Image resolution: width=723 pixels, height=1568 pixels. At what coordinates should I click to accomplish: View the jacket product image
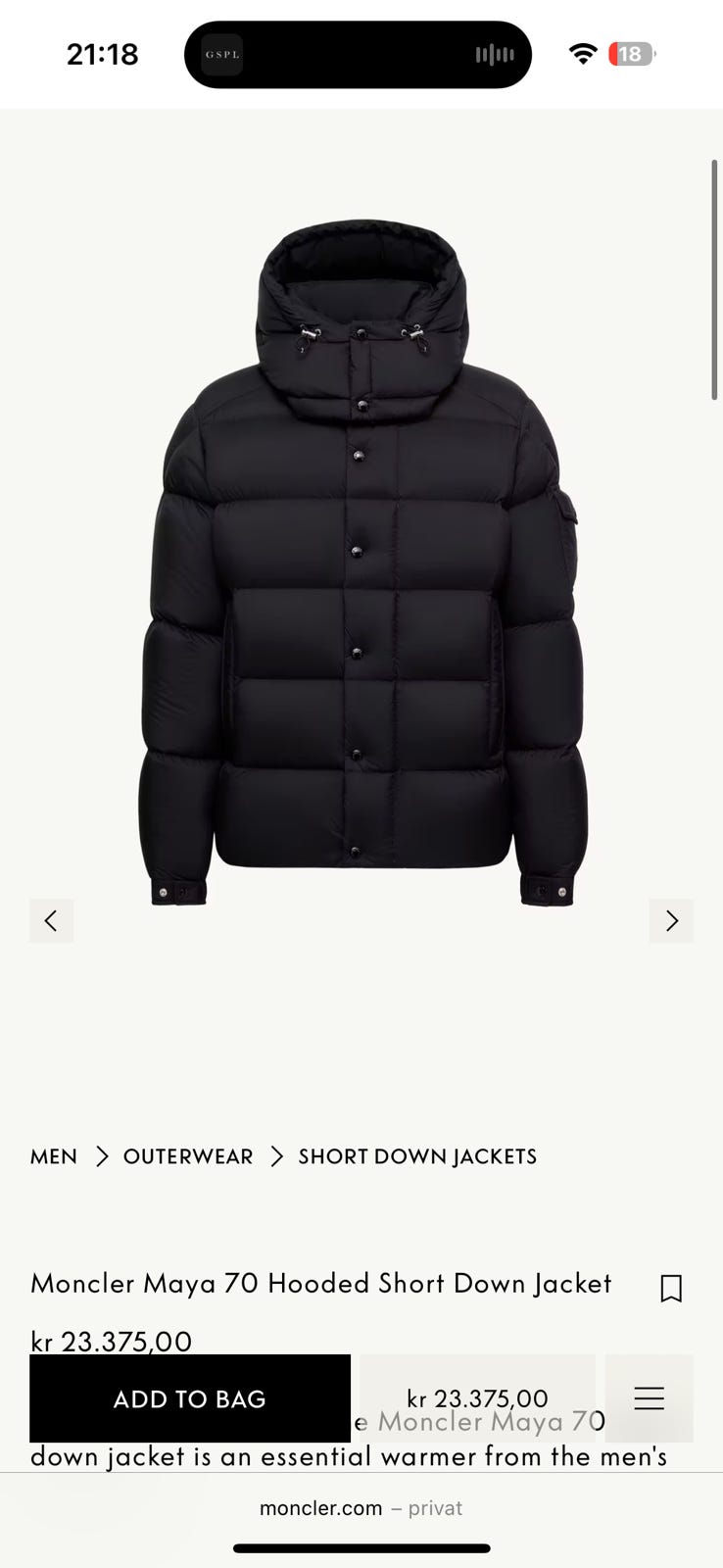362,563
